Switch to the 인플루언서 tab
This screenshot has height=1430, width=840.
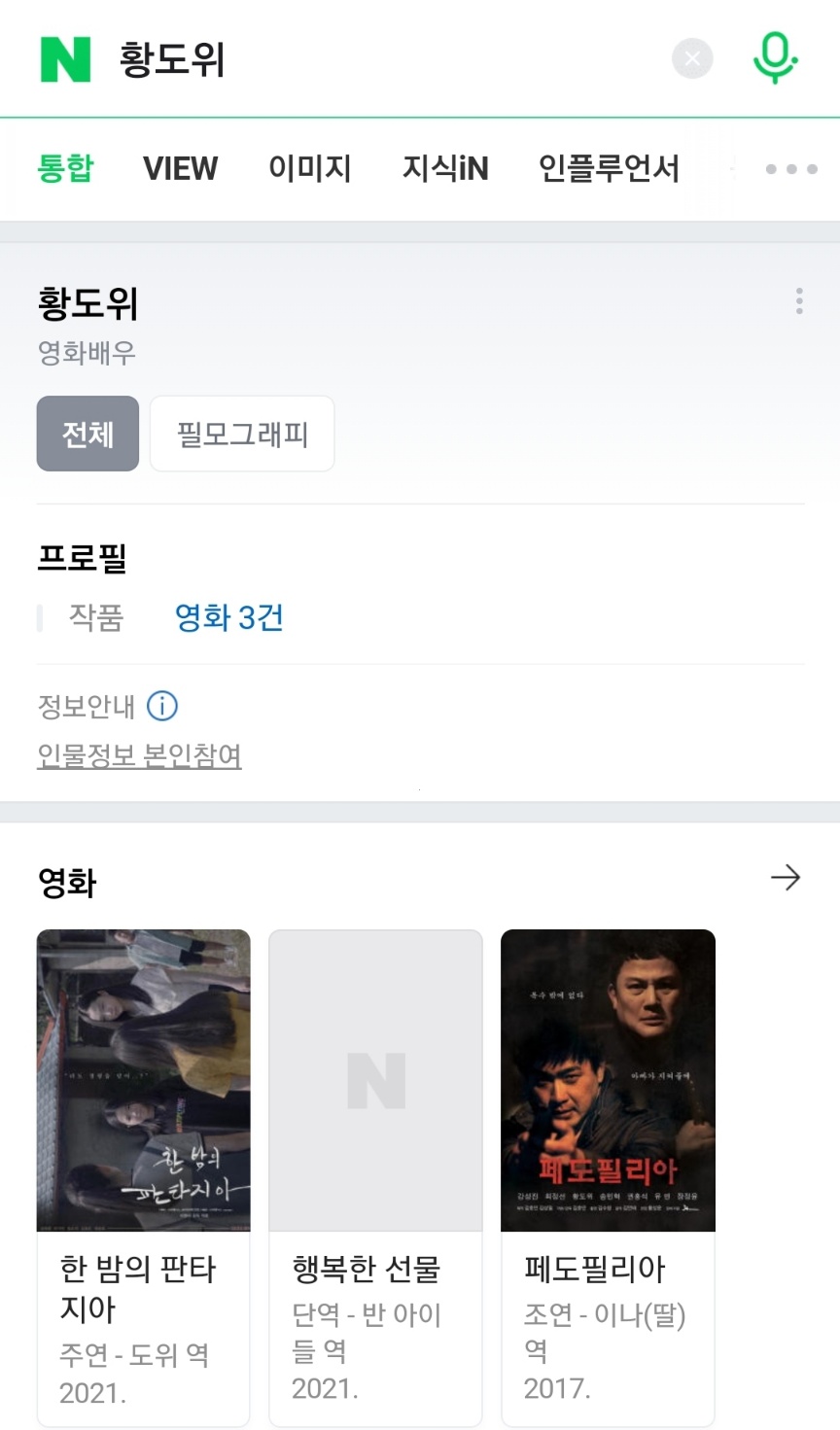[609, 168]
